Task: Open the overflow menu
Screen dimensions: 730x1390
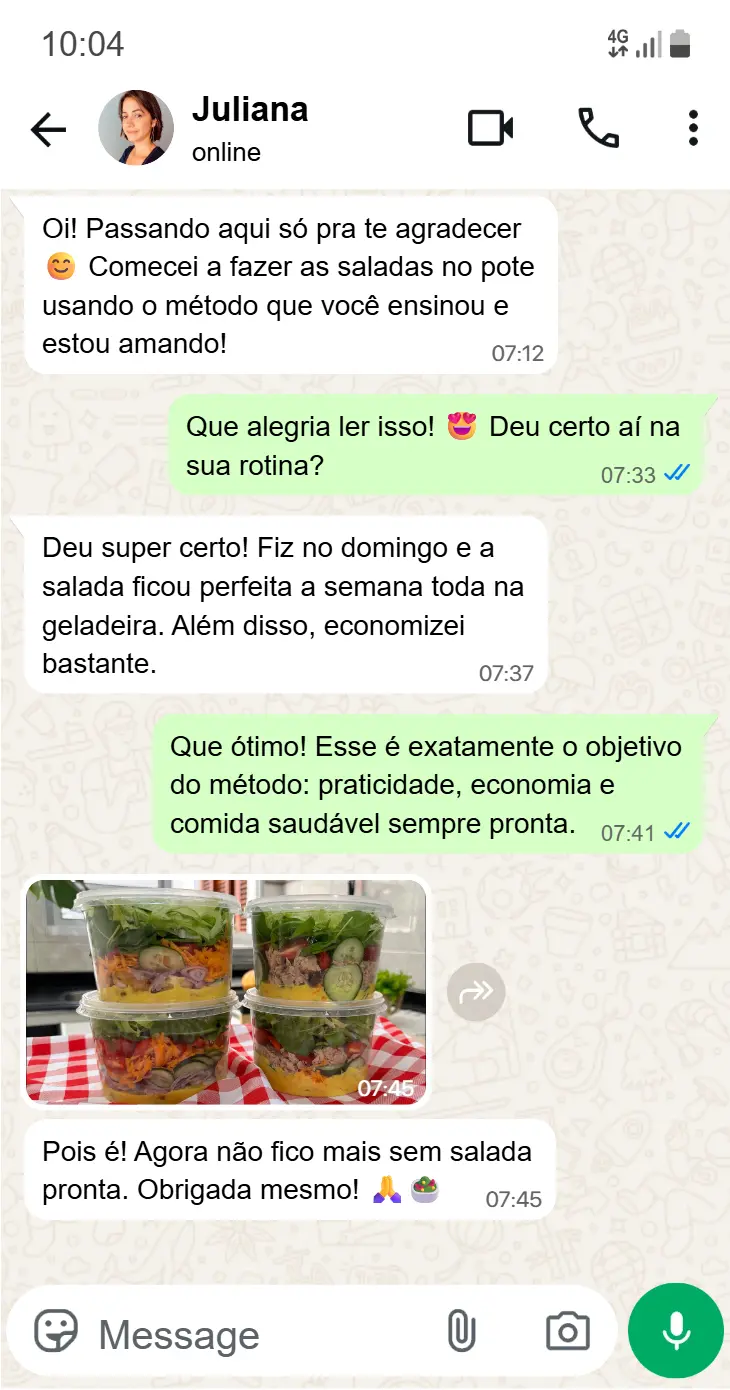Action: point(693,128)
